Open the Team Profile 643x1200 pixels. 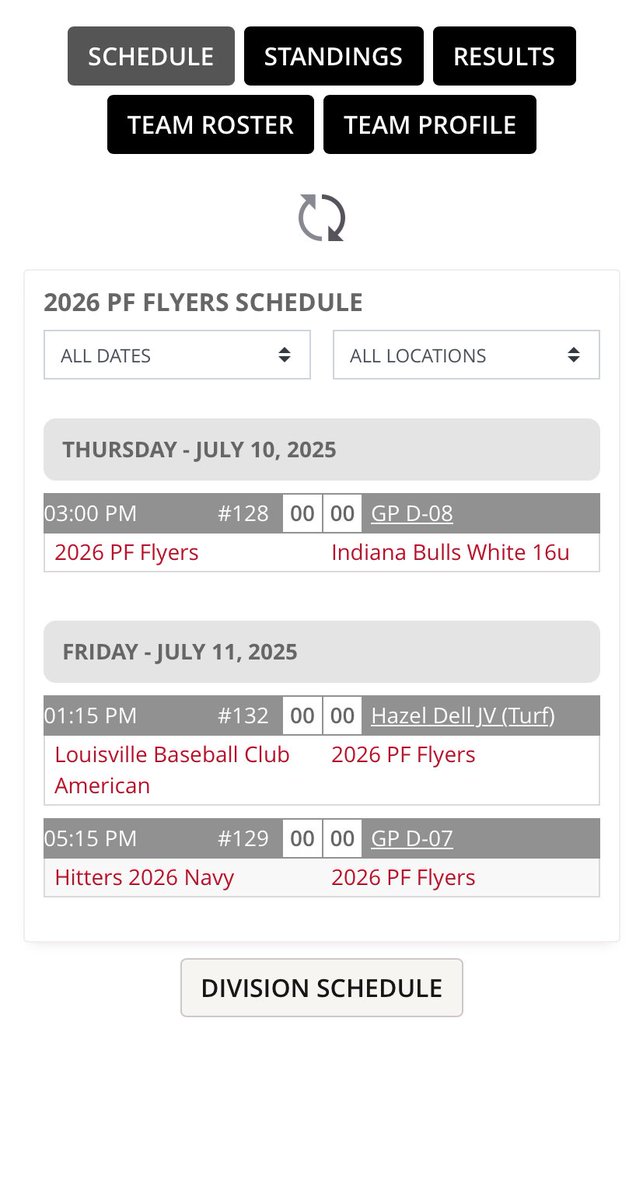click(430, 124)
